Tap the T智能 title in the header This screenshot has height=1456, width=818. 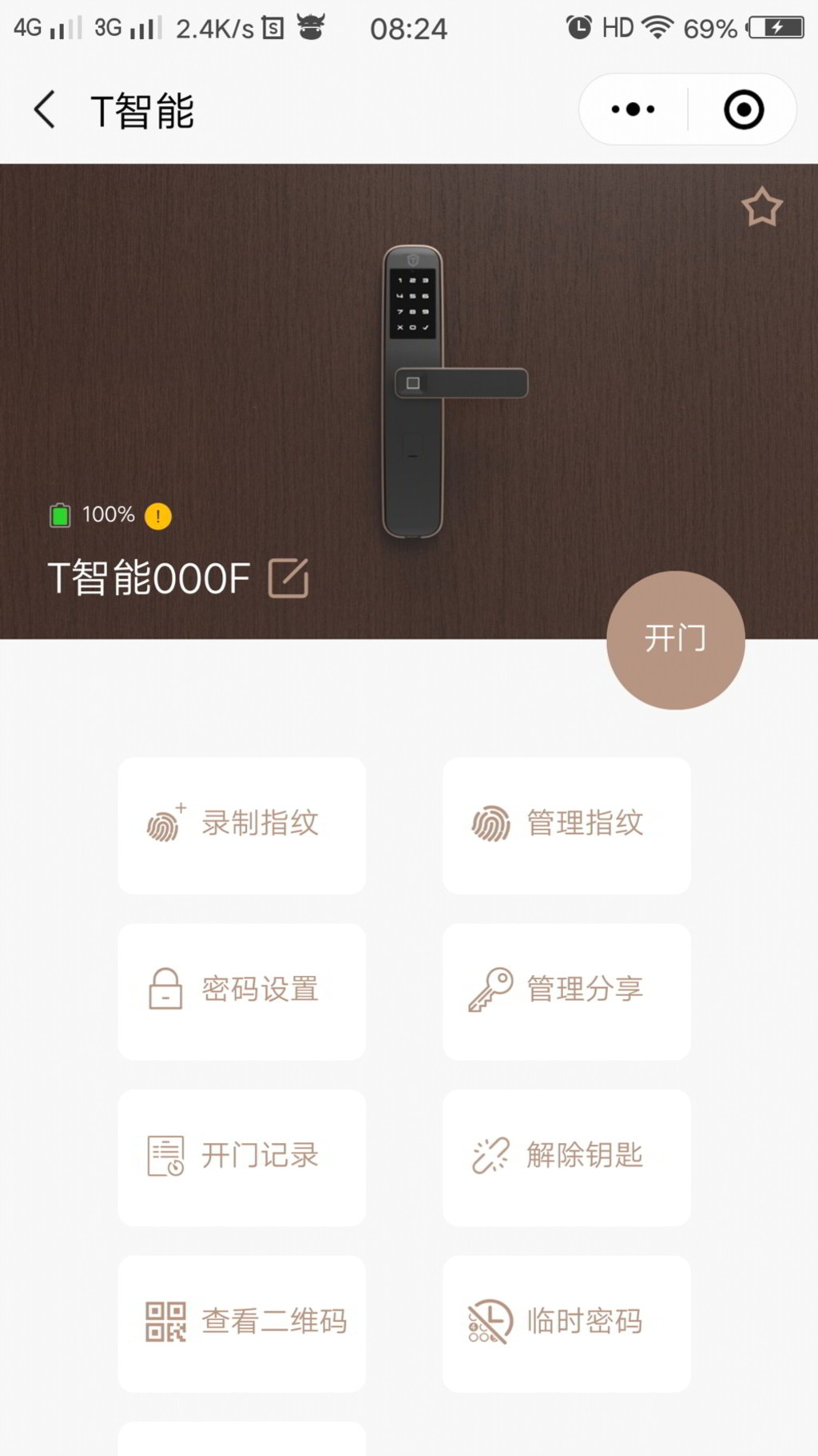pyautogui.click(x=142, y=109)
